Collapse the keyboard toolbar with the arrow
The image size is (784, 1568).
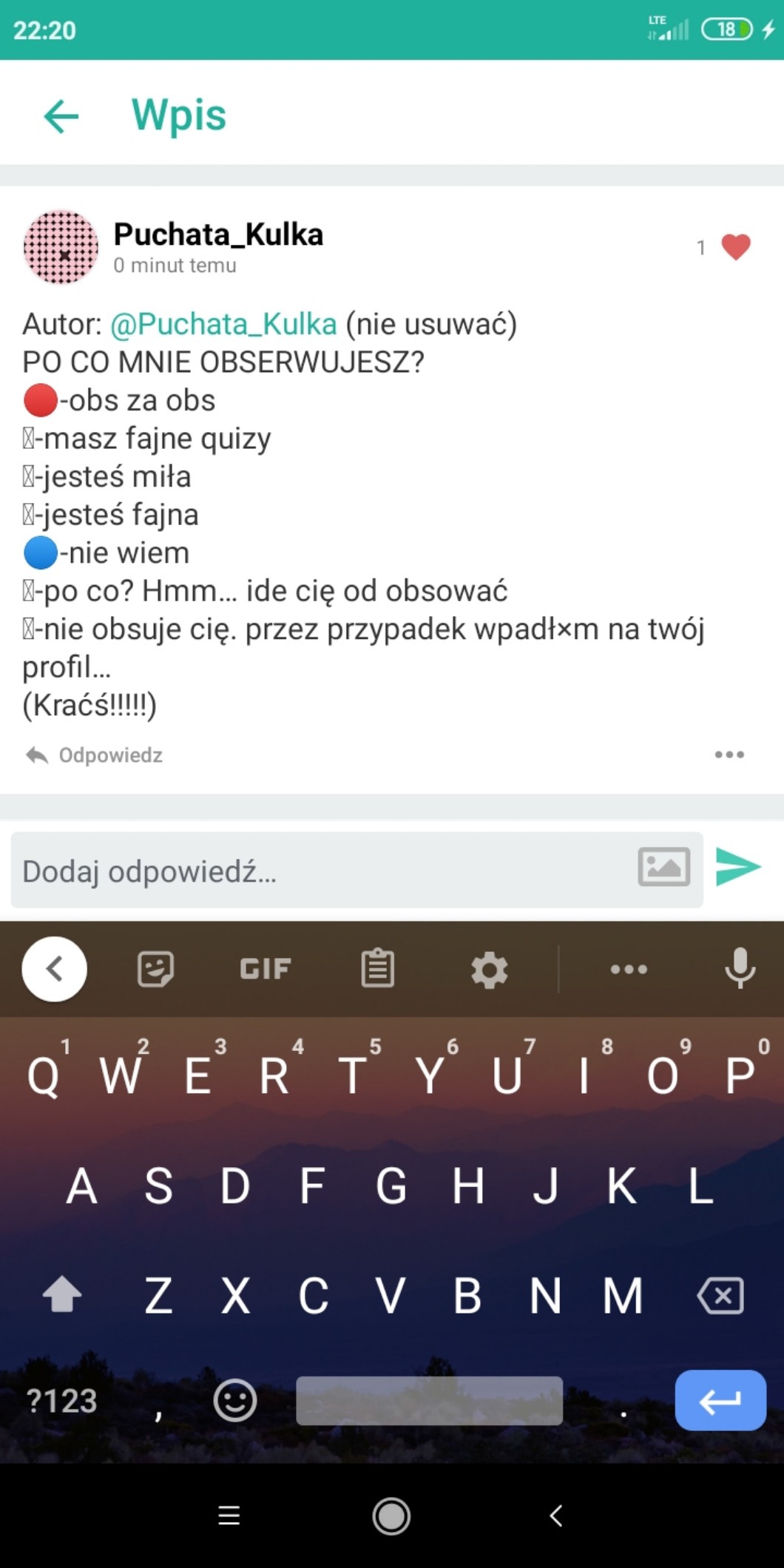click(x=54, y=968)
